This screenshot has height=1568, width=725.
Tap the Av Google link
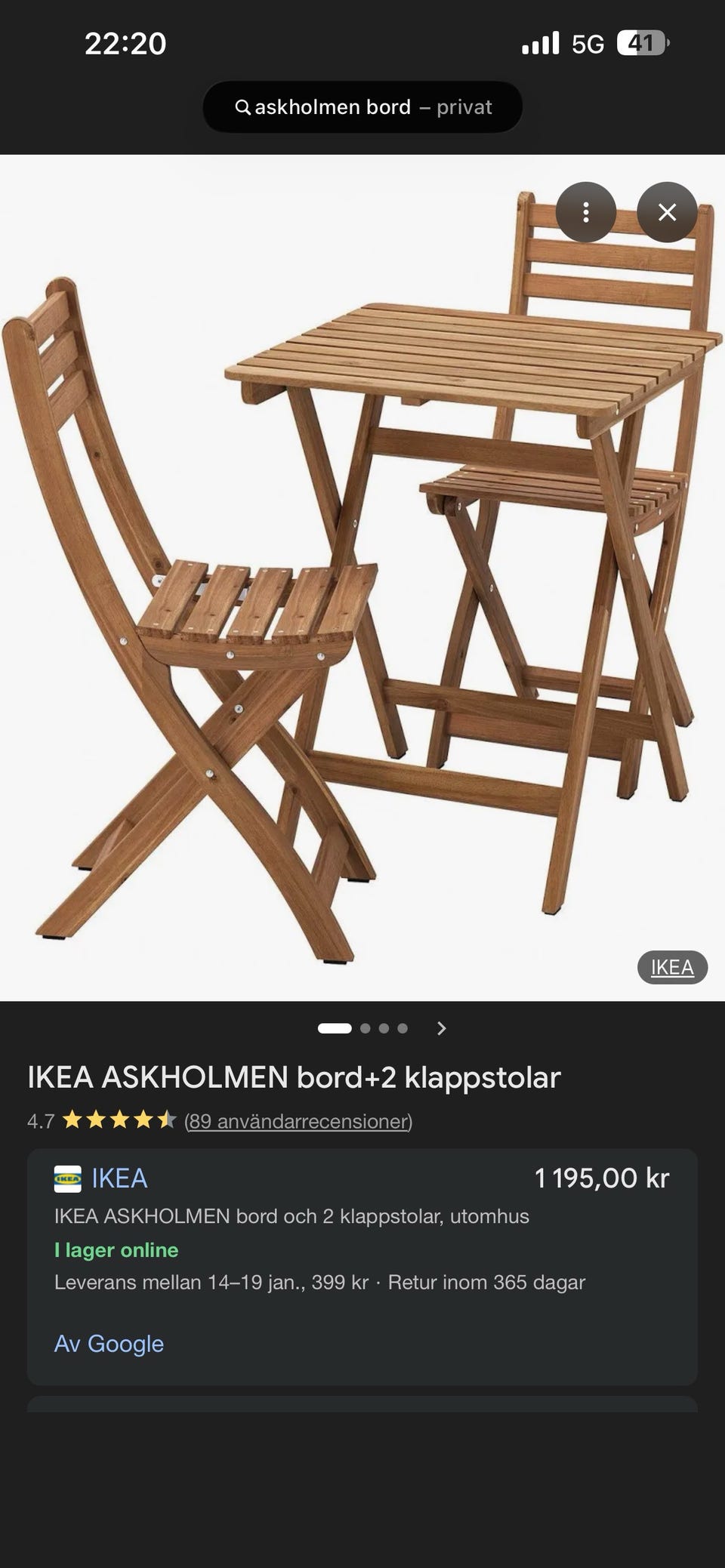(x=109, y=1343)
